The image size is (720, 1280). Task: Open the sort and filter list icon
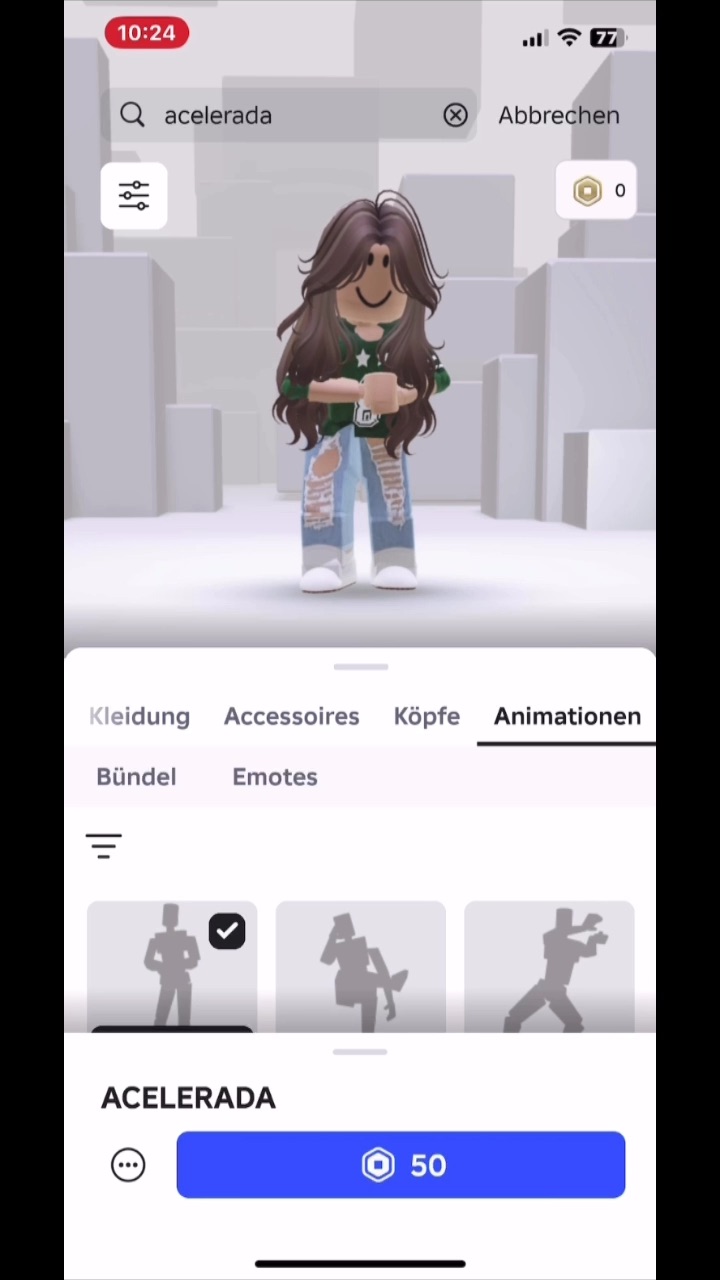[x=104, y=846]
